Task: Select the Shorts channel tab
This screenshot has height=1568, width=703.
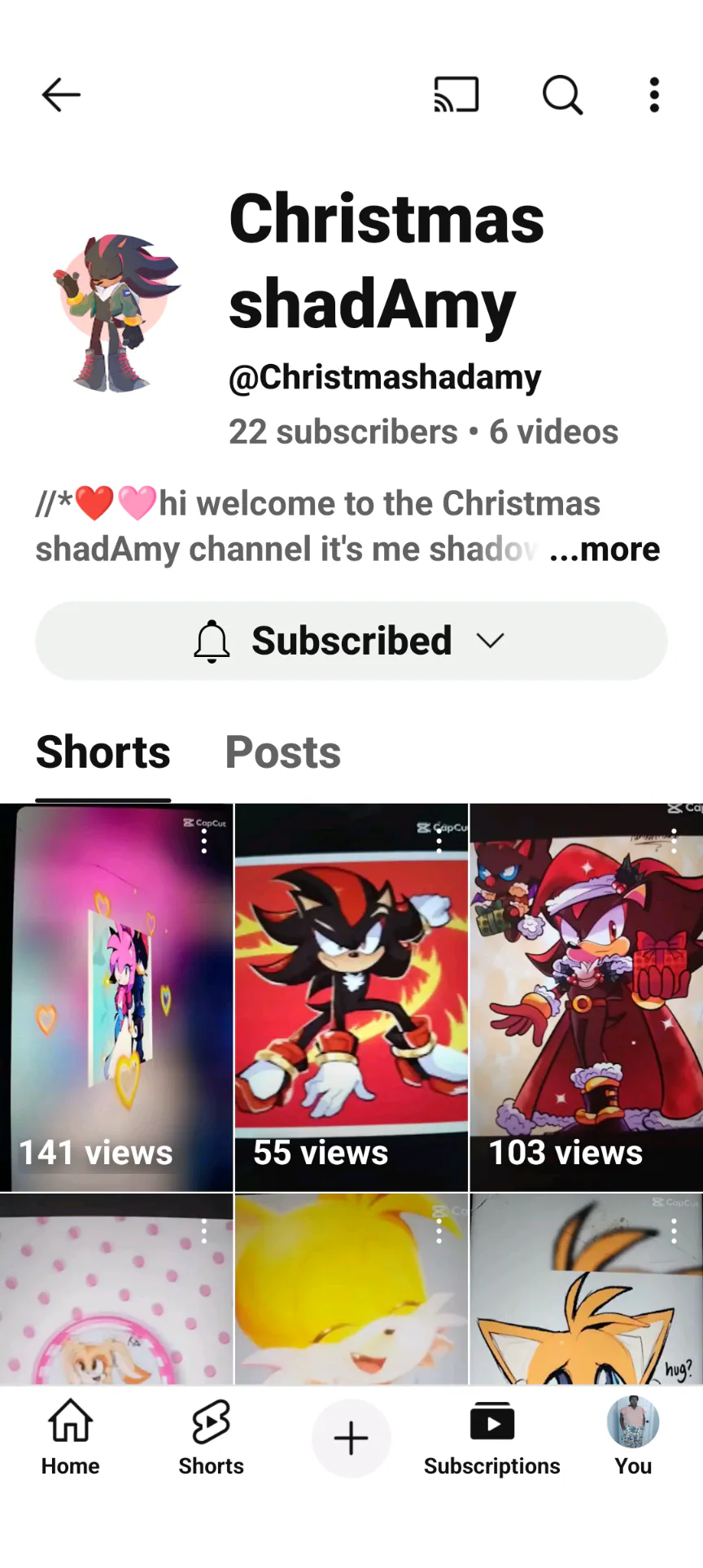Action: tap(103, 751)
